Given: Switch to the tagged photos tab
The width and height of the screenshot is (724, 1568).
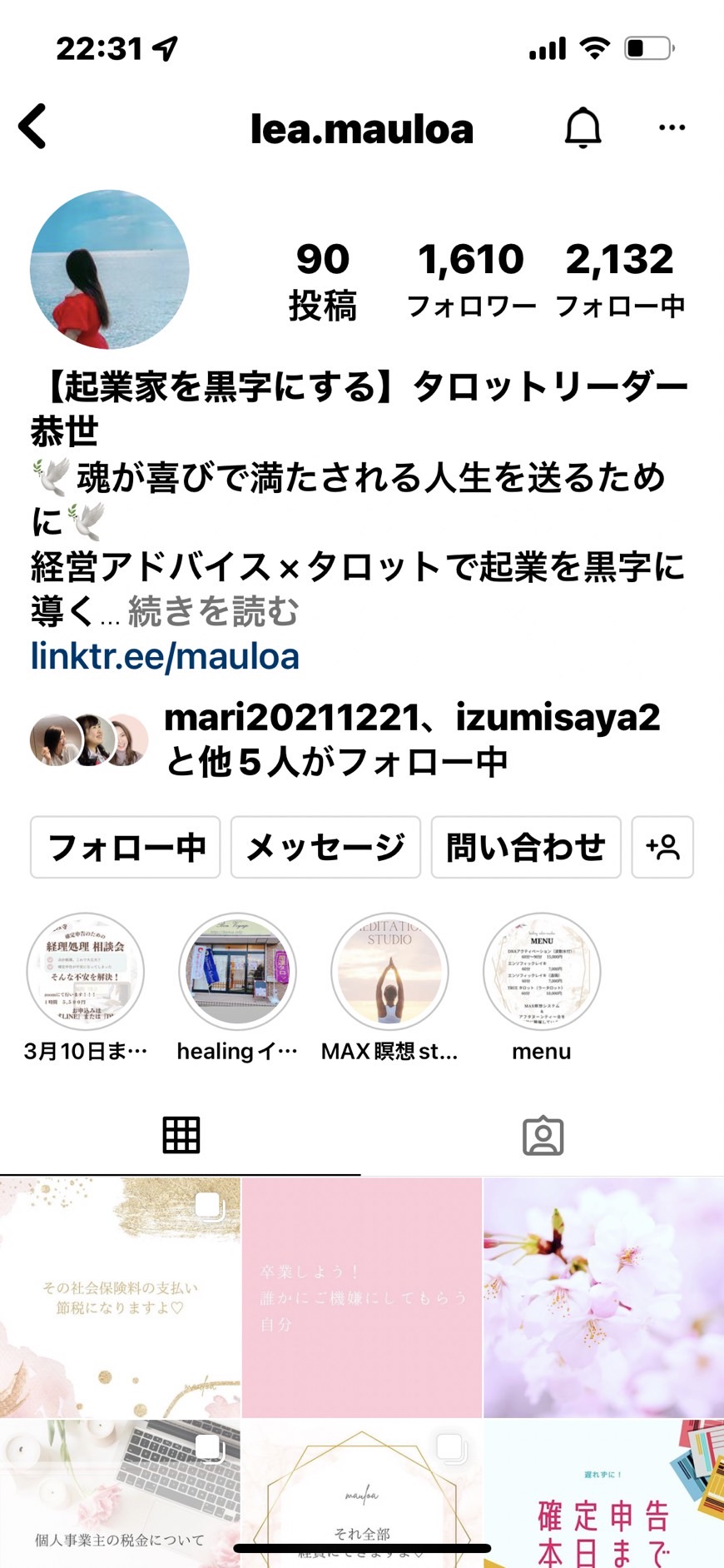Looking at the screenshot, I should tap(543, 1135).
